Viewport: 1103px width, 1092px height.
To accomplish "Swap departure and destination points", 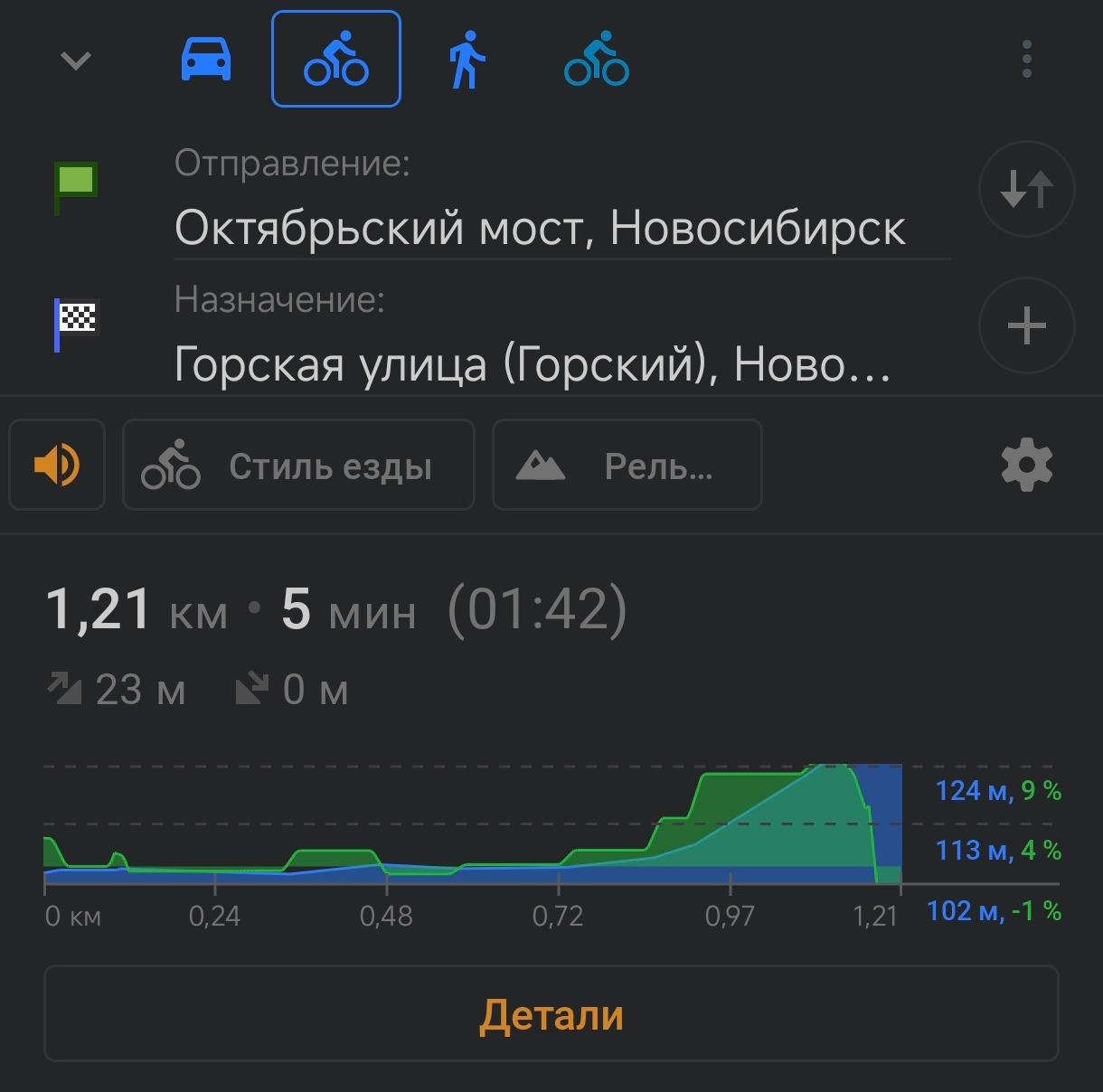I will tap(1026, 189).
